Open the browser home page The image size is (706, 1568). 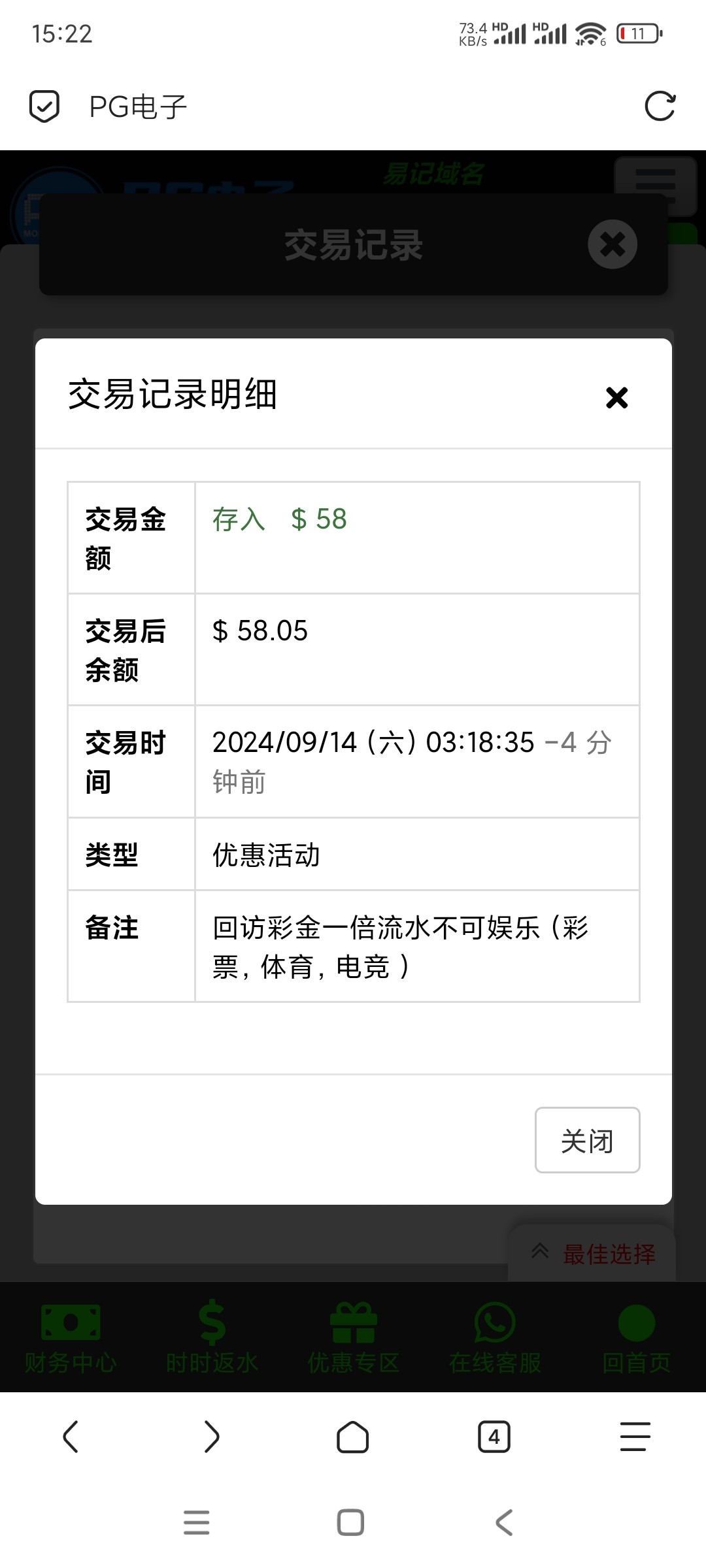coord(353,1437)
